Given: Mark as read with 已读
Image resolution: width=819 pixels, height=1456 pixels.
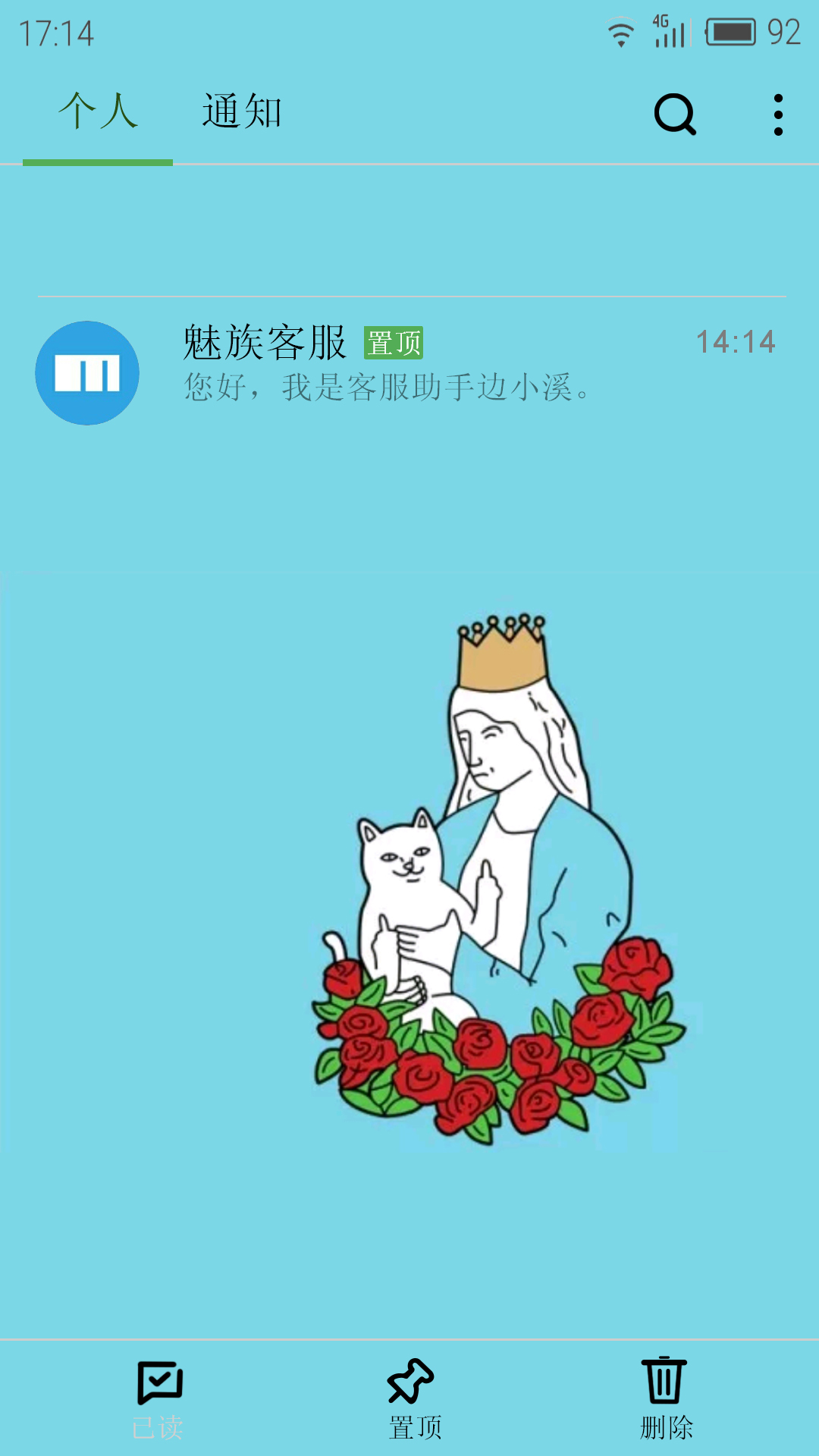Looking at the screenshot, I should pyautogui.click(x=158, y=1399).
